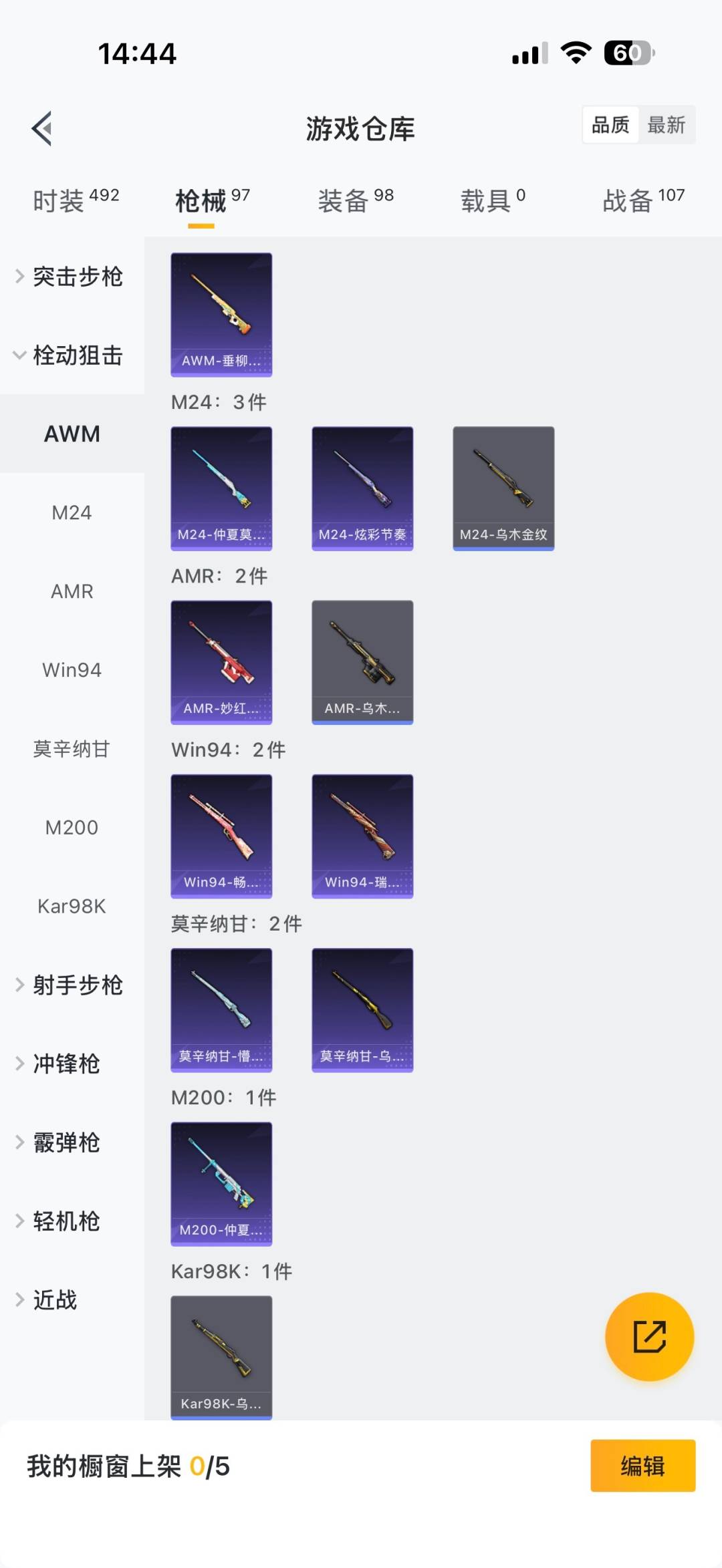This screenshot has width=722, height=1568.
Task: Switch to the 时装 tab
Action: [76, 200]
